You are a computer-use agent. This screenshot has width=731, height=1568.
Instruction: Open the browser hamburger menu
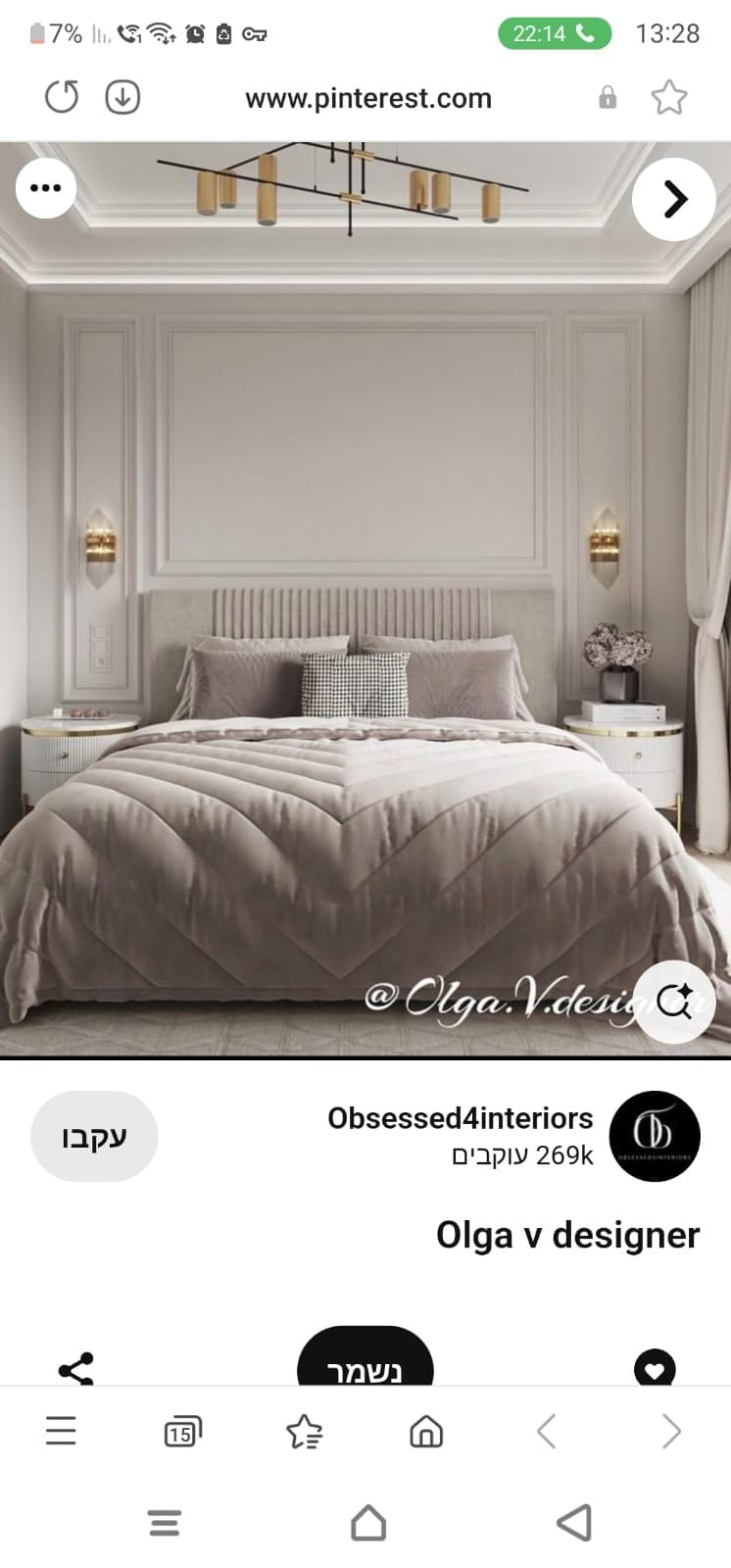(61, 1432)
